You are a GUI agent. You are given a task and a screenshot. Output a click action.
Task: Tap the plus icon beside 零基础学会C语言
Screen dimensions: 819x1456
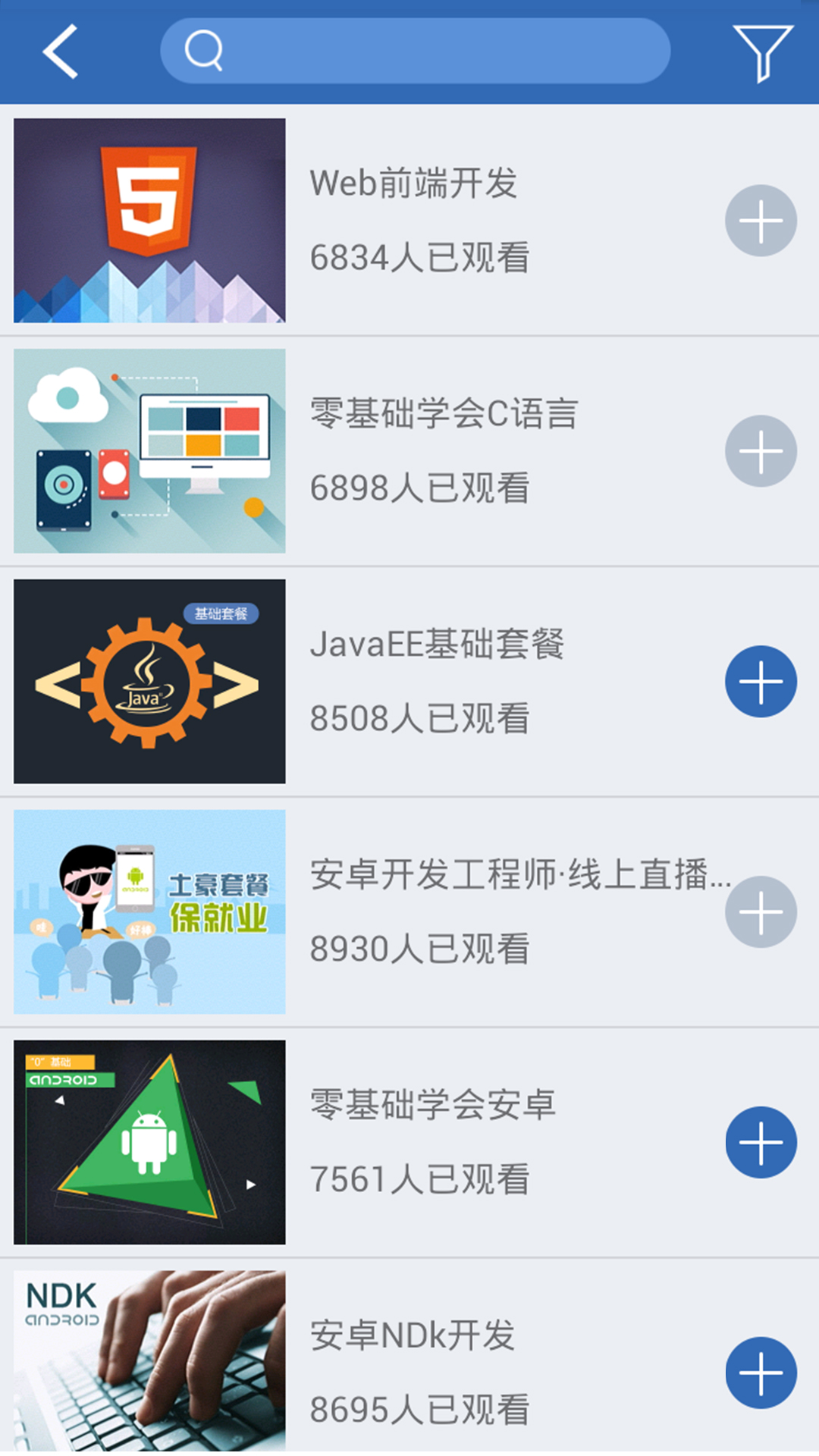(761, 451)
